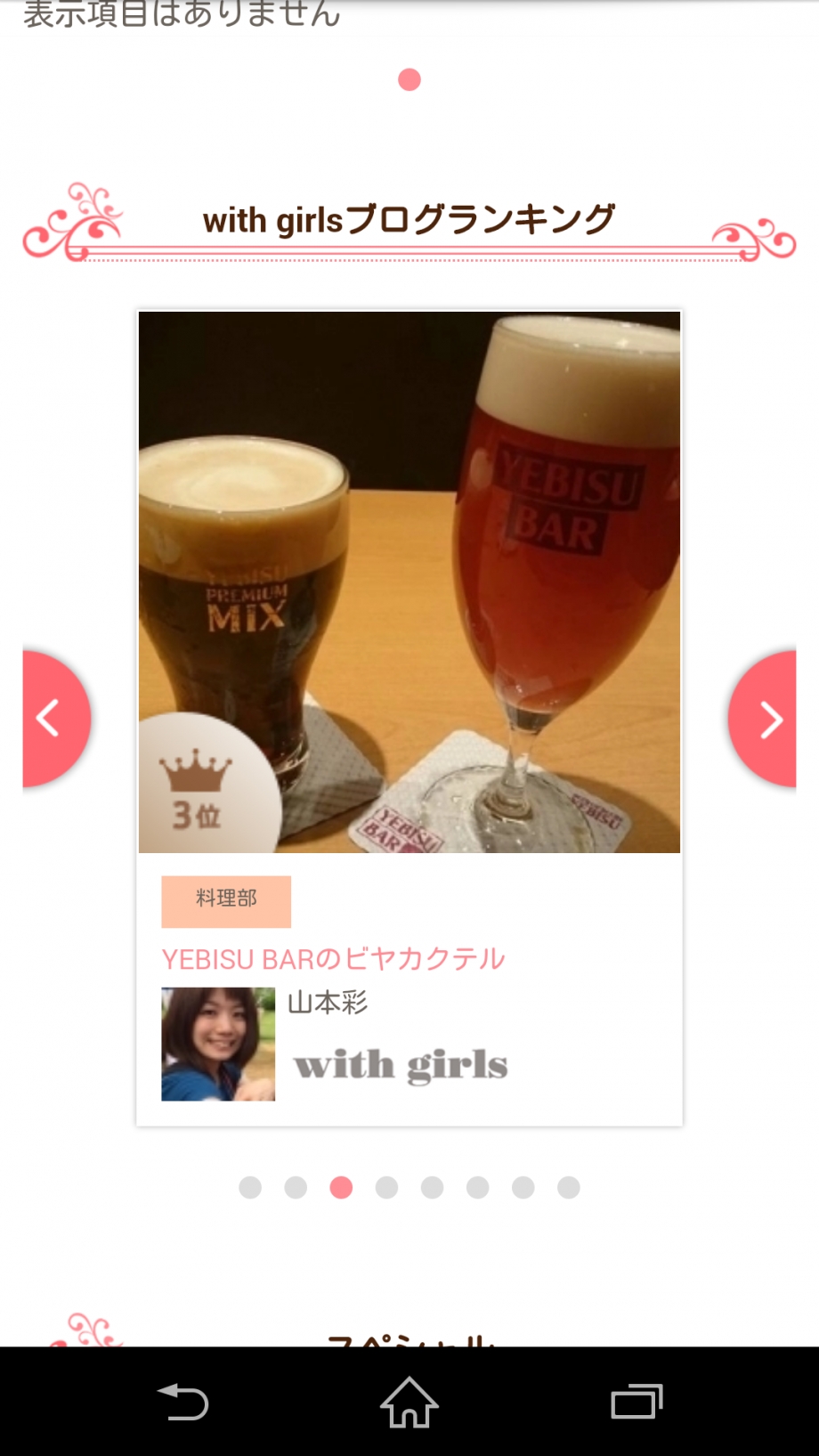This screenshot has height=1456, width=819.
Task: Show the previous blog ranking card
Action: point(53,719)
